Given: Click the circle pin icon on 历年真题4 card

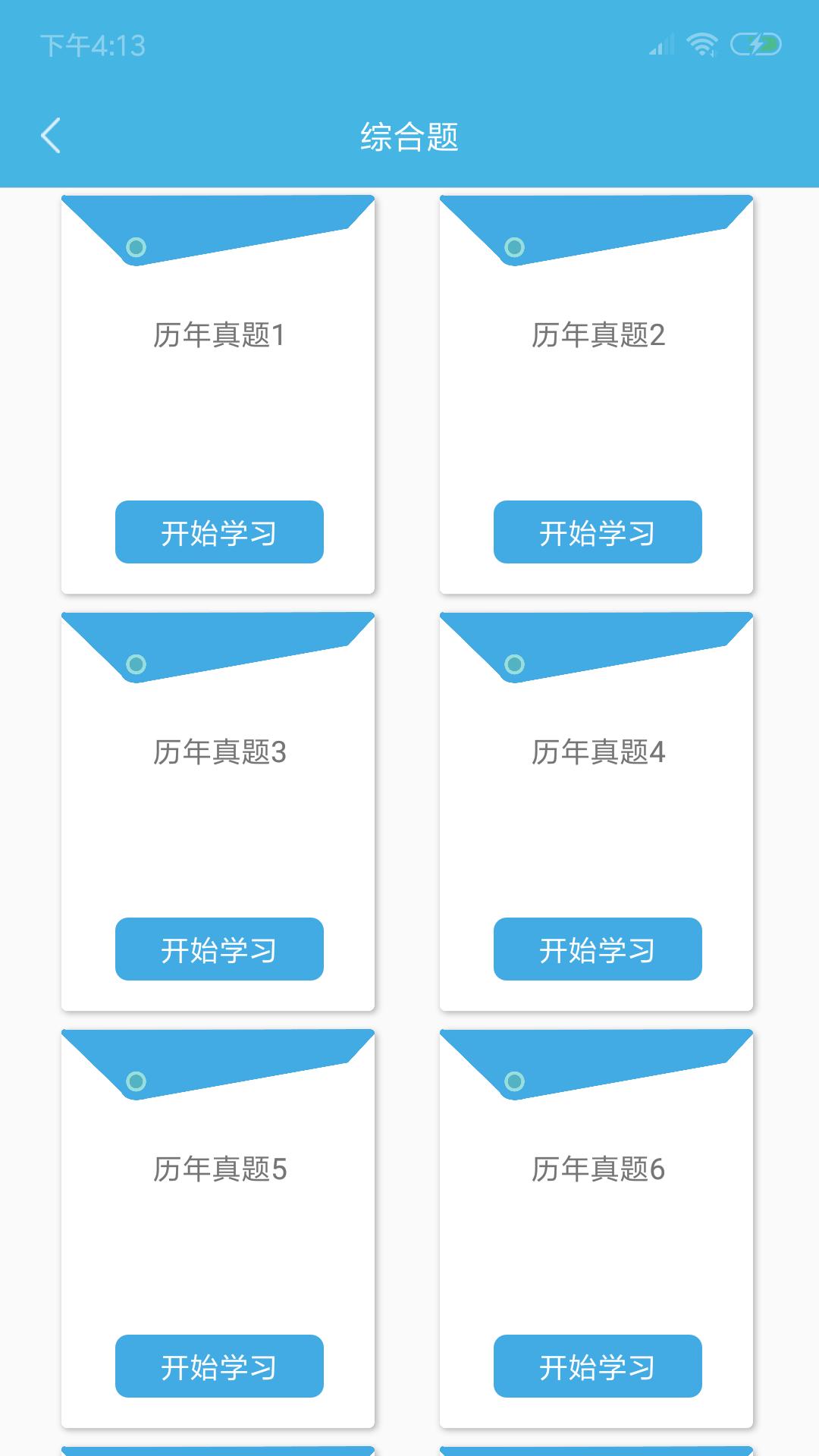Looking at the screenshot, I should pos(515,665).
